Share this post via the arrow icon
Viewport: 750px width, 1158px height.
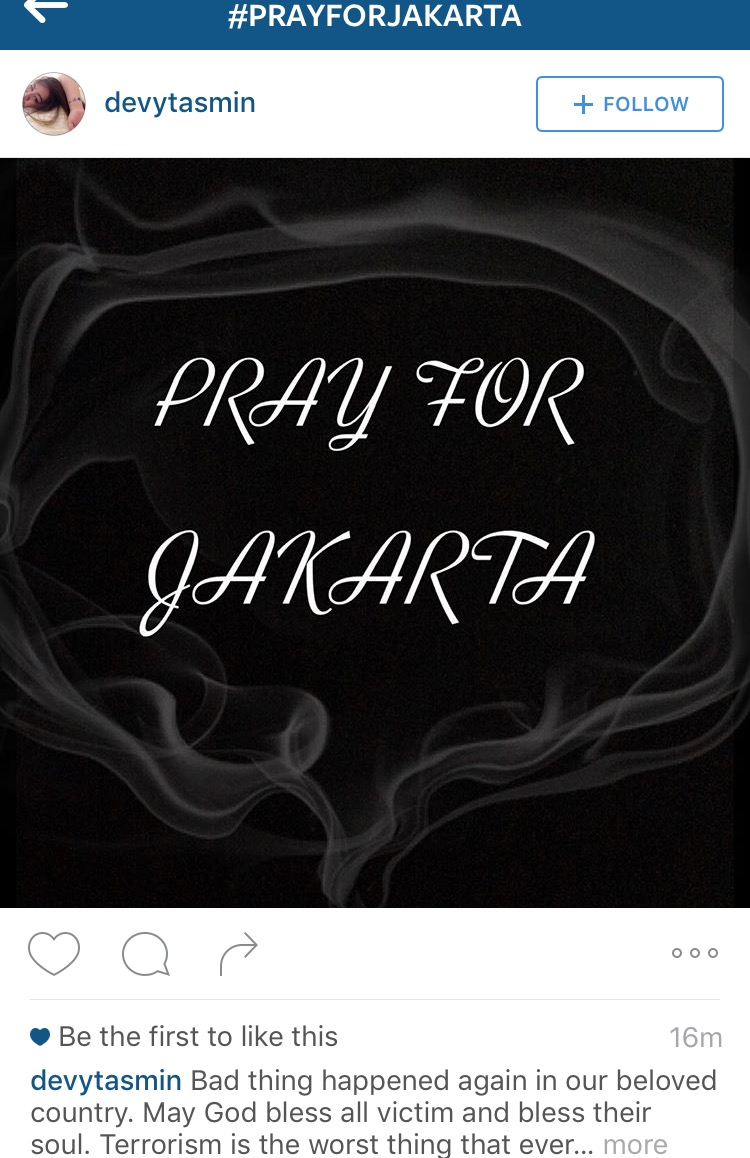point(238,954)
